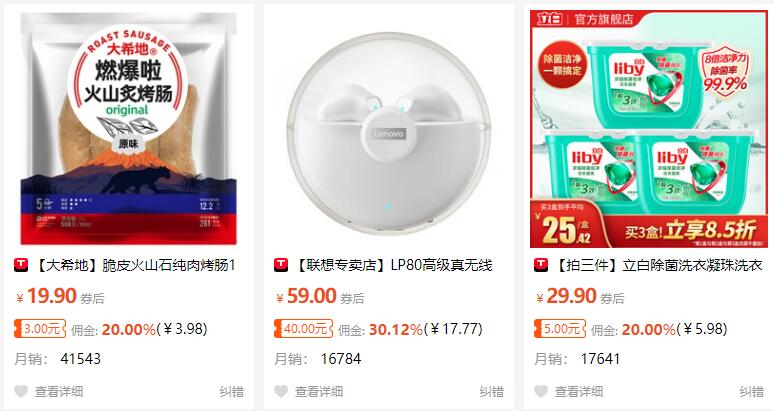The height and width of the screenshot is (411, 774).
Task: Favorite the LP80 earbuds with the heart icon
Action: tap(281, 391)
